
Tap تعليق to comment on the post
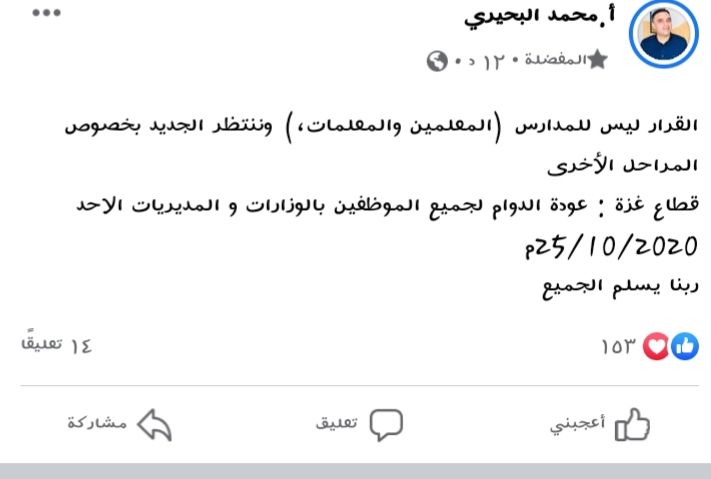[360, 424]
